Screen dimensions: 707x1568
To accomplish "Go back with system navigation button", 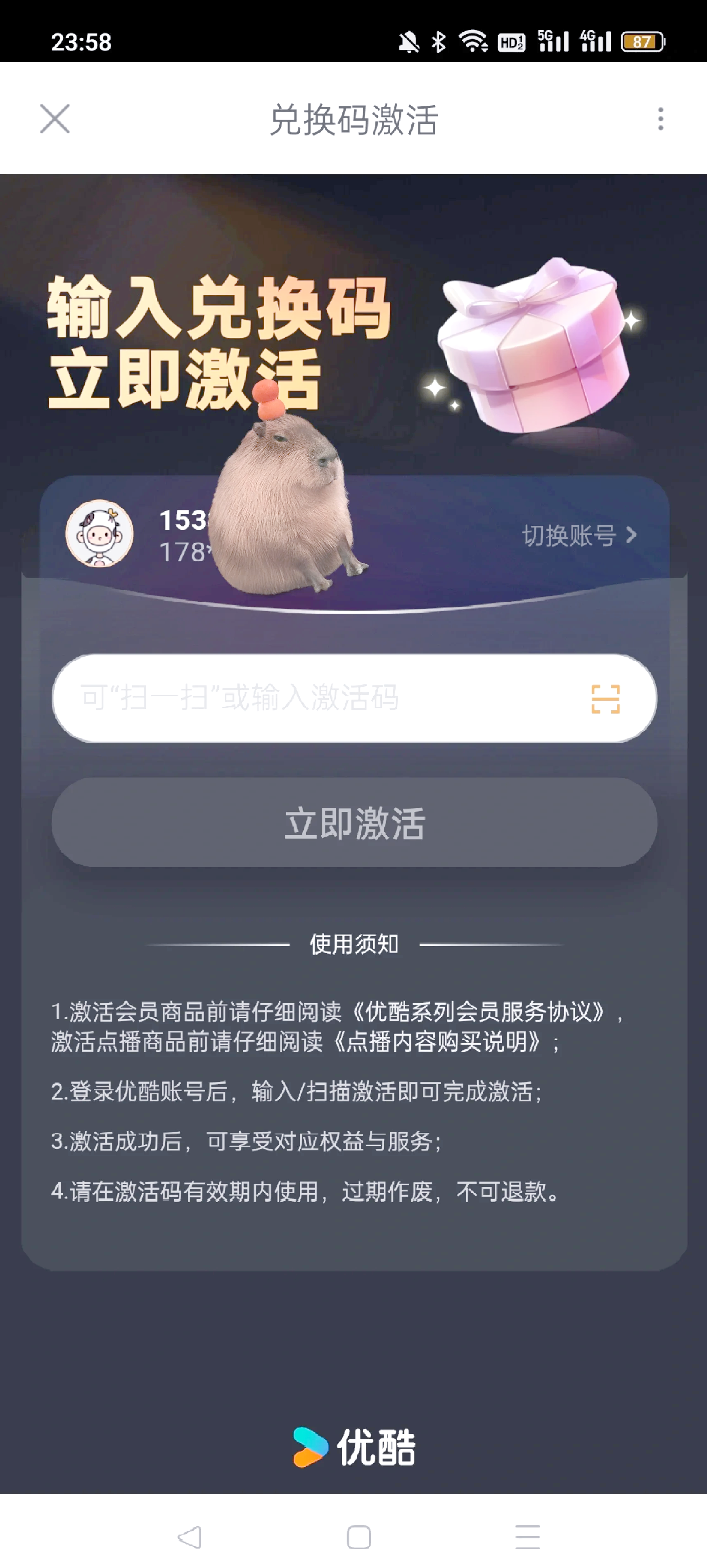I will pos(190,1536).
